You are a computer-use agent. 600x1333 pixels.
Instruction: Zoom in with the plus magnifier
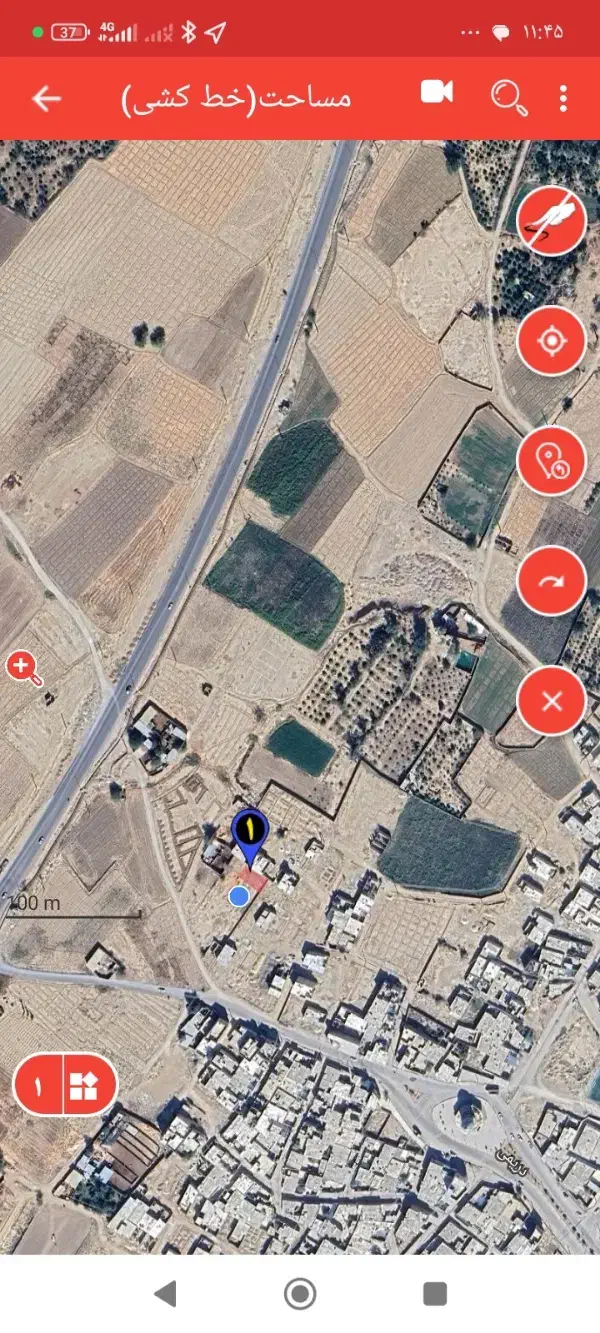coord(24,668)
